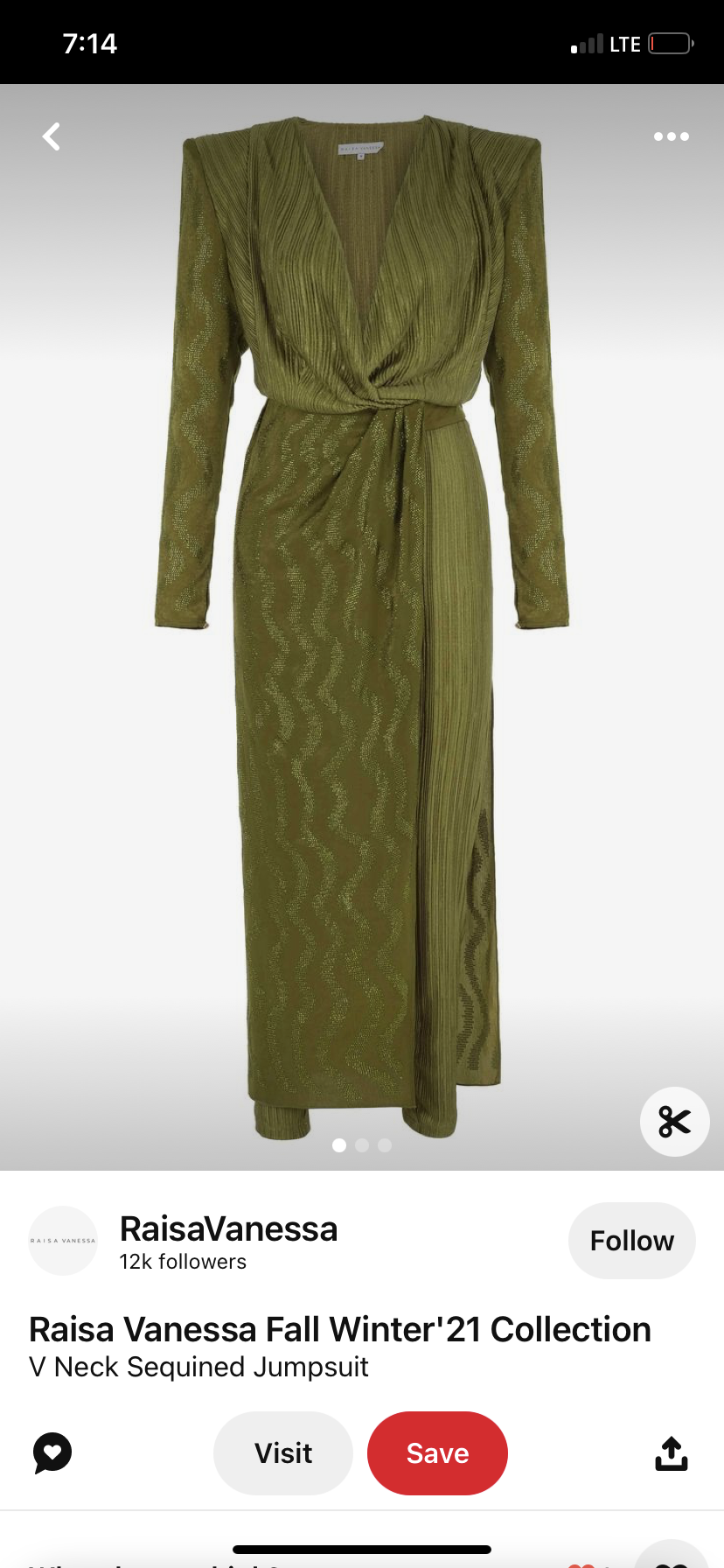Save this pin

pyautogui.click(x=437, y=1453)
